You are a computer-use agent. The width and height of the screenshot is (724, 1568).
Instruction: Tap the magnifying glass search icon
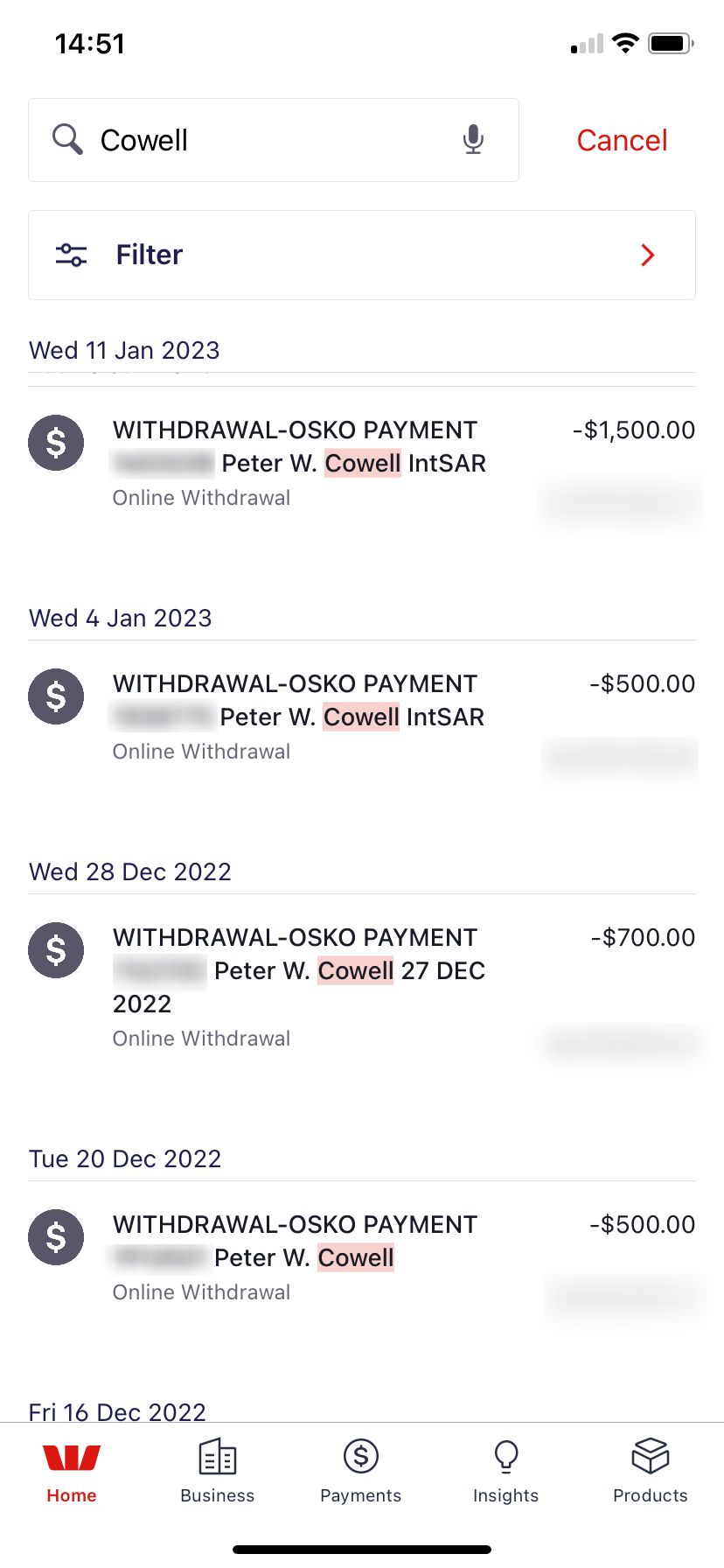(67, 140)
